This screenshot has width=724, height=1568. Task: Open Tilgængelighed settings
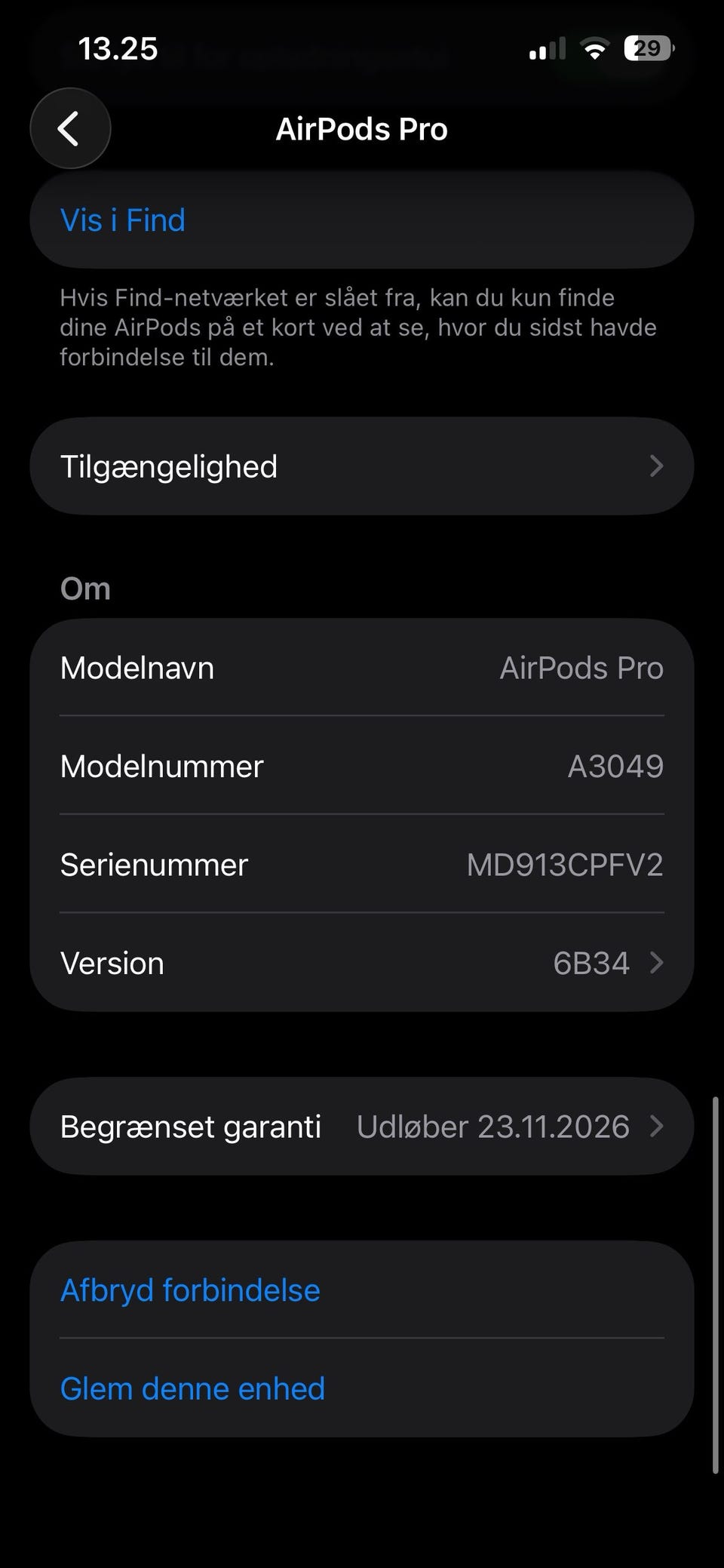coord(361,466)
